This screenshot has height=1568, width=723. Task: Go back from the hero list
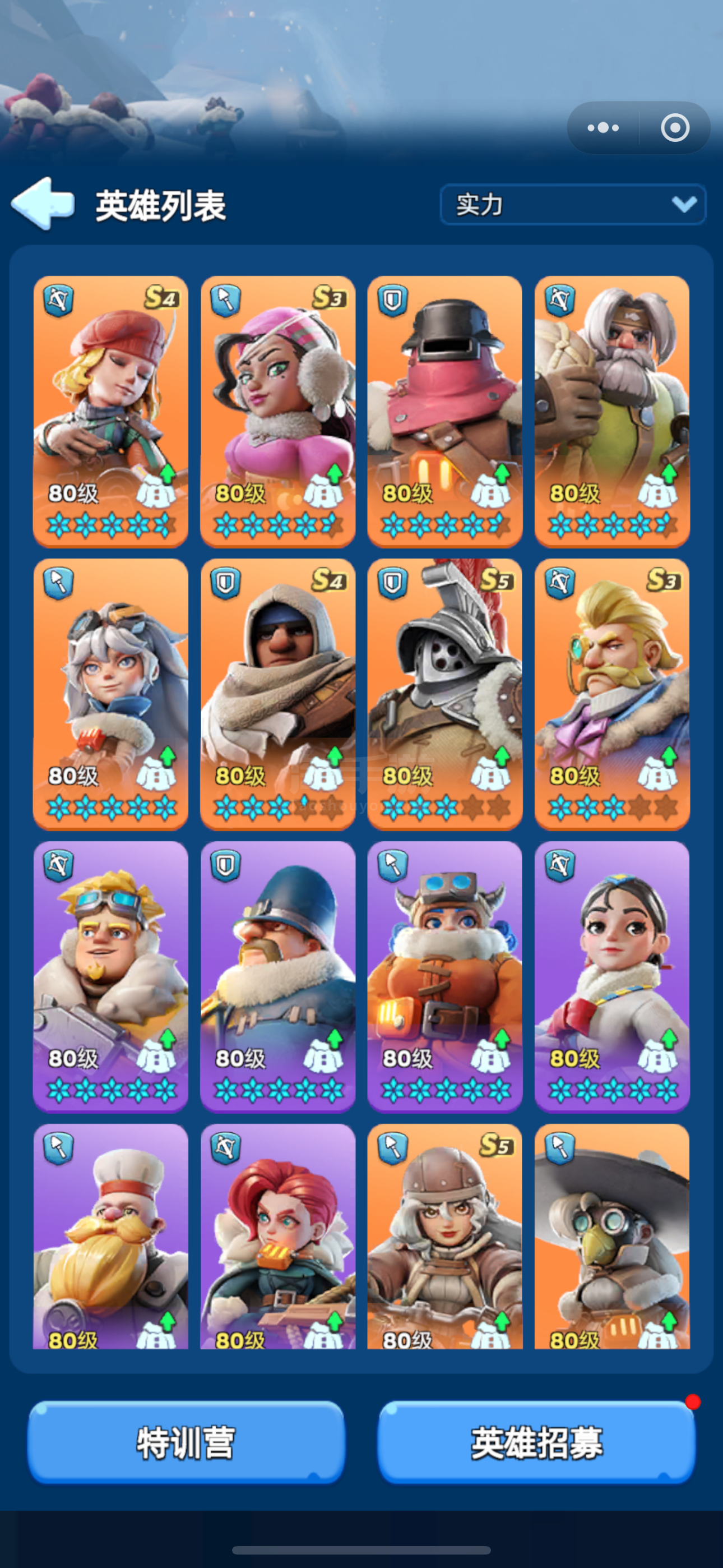click(x=43, y=205)
